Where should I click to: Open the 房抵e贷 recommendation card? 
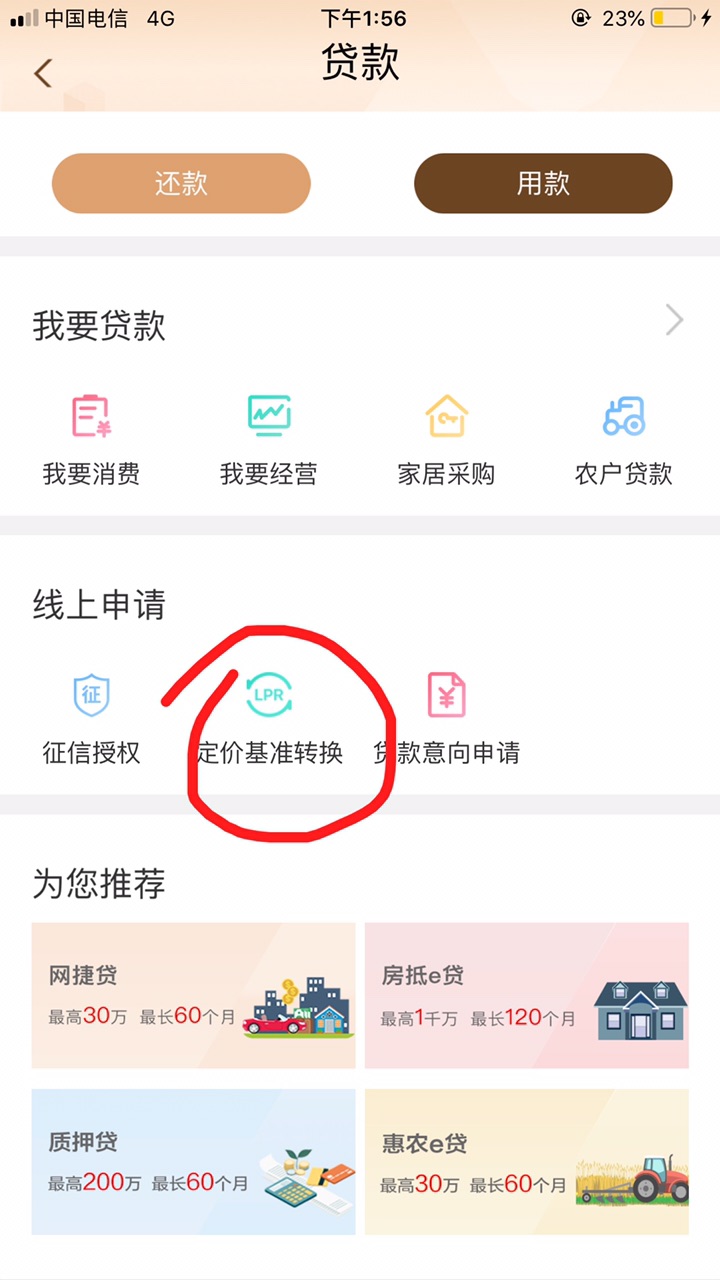point(526,995)
